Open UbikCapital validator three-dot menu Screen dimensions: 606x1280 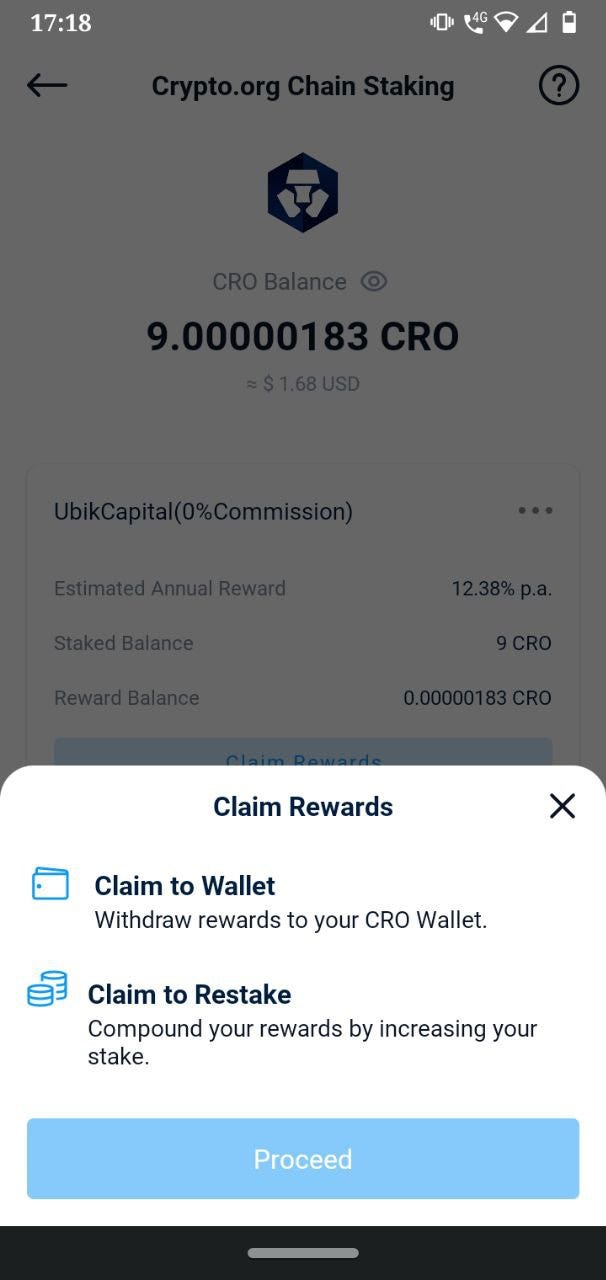(x=535, y=511)
